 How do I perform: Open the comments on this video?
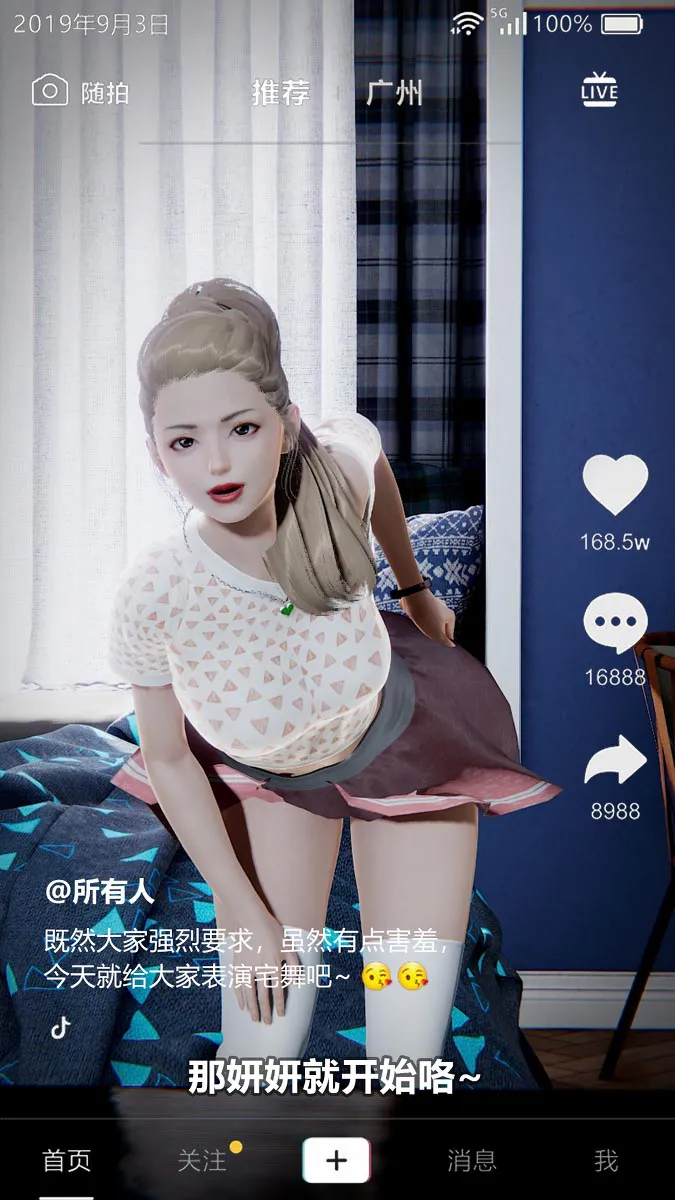pos(615,624)
